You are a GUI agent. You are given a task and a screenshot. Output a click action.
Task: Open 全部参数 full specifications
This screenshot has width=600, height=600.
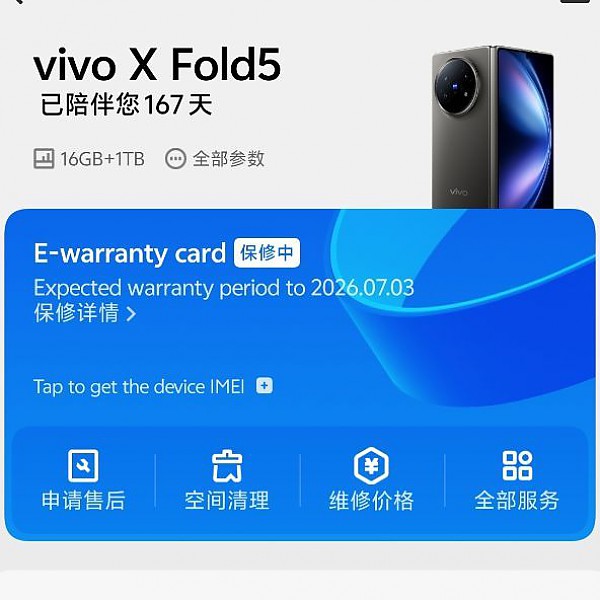tap(215, 159)
